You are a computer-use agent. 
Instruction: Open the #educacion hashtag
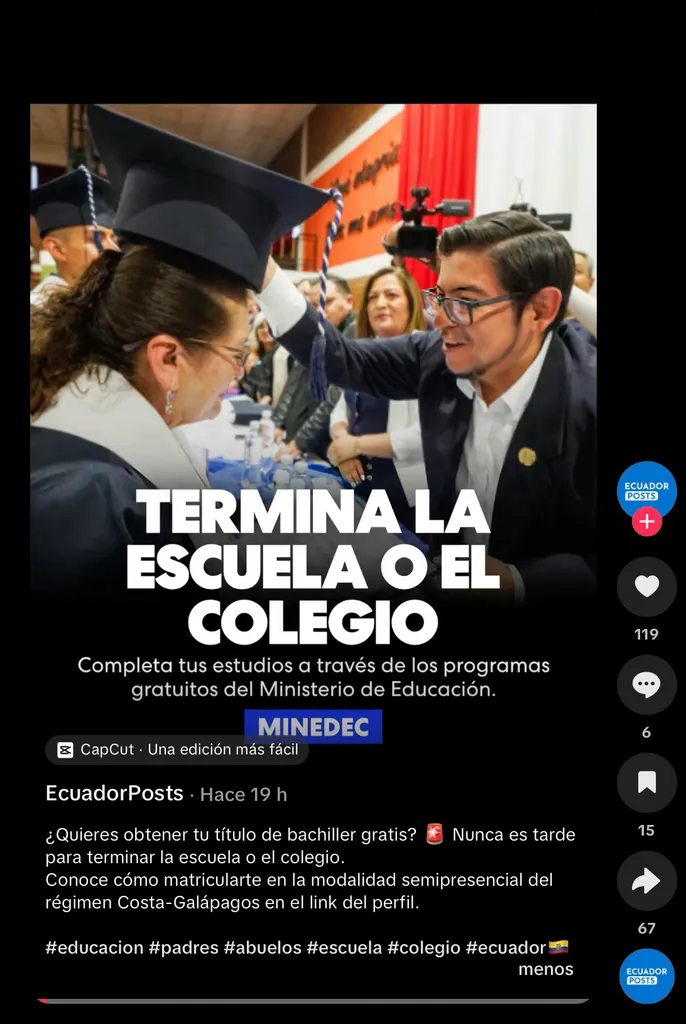(94, 948)
